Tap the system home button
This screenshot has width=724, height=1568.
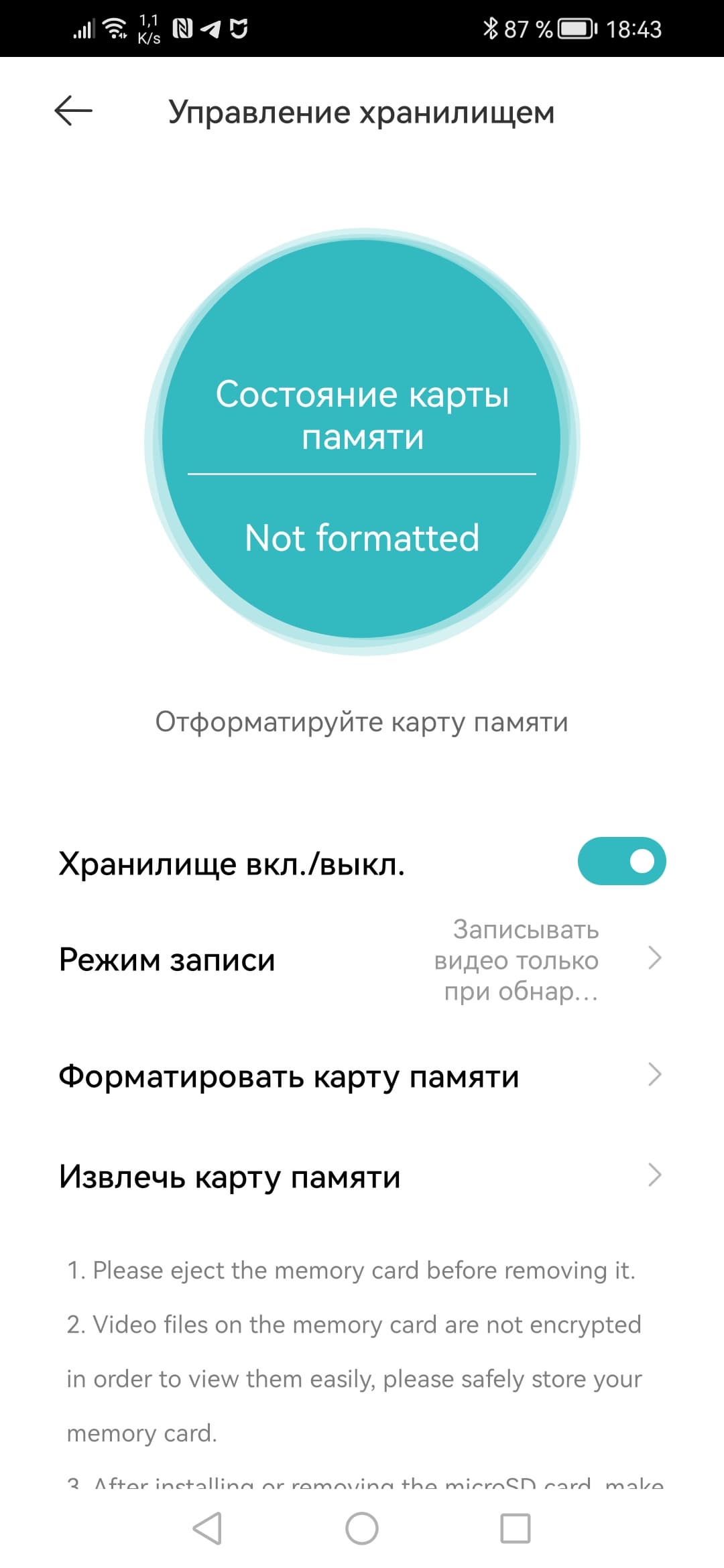(x=361, y=1529)
